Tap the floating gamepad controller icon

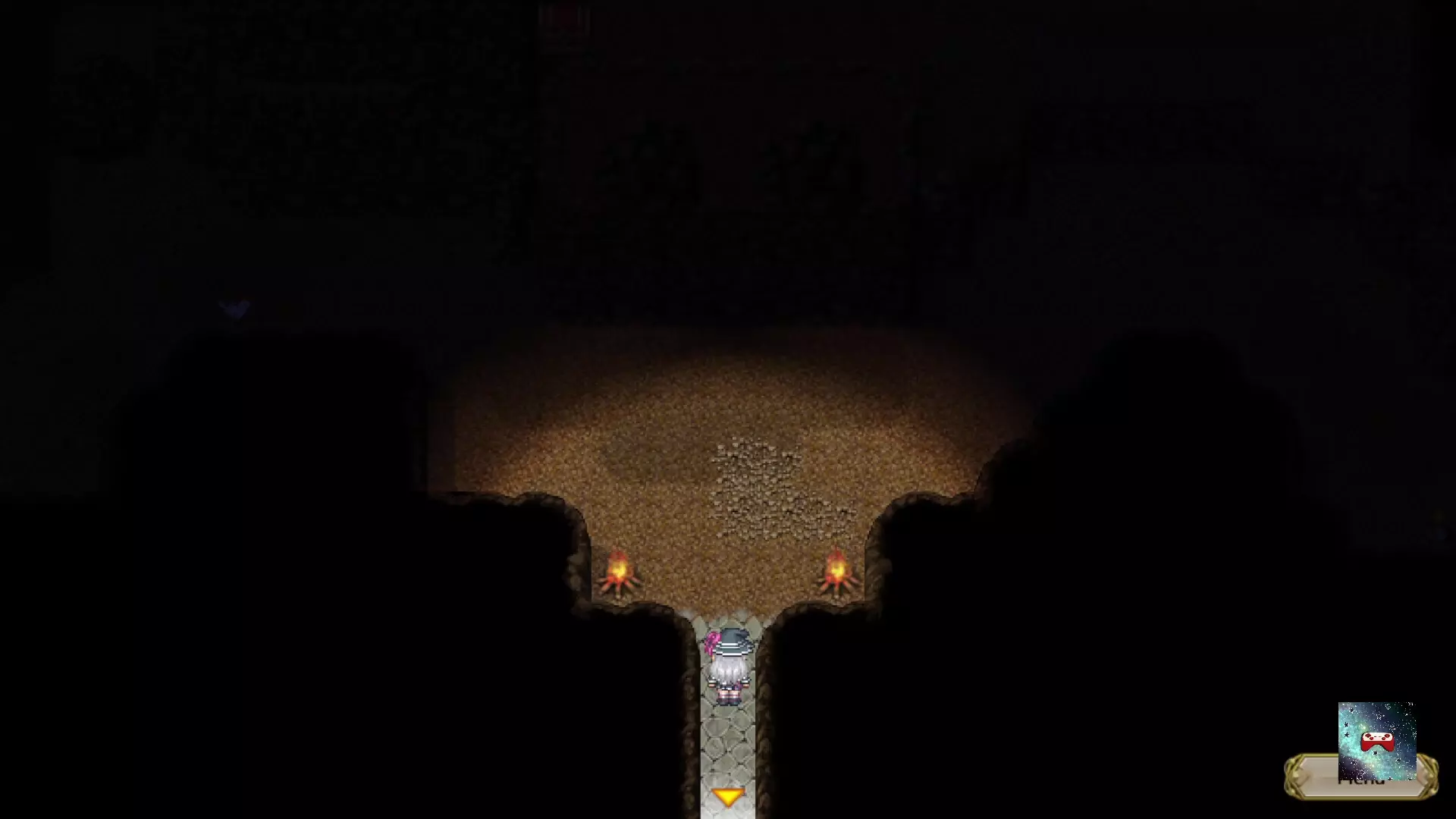[x=1376, y=739]
